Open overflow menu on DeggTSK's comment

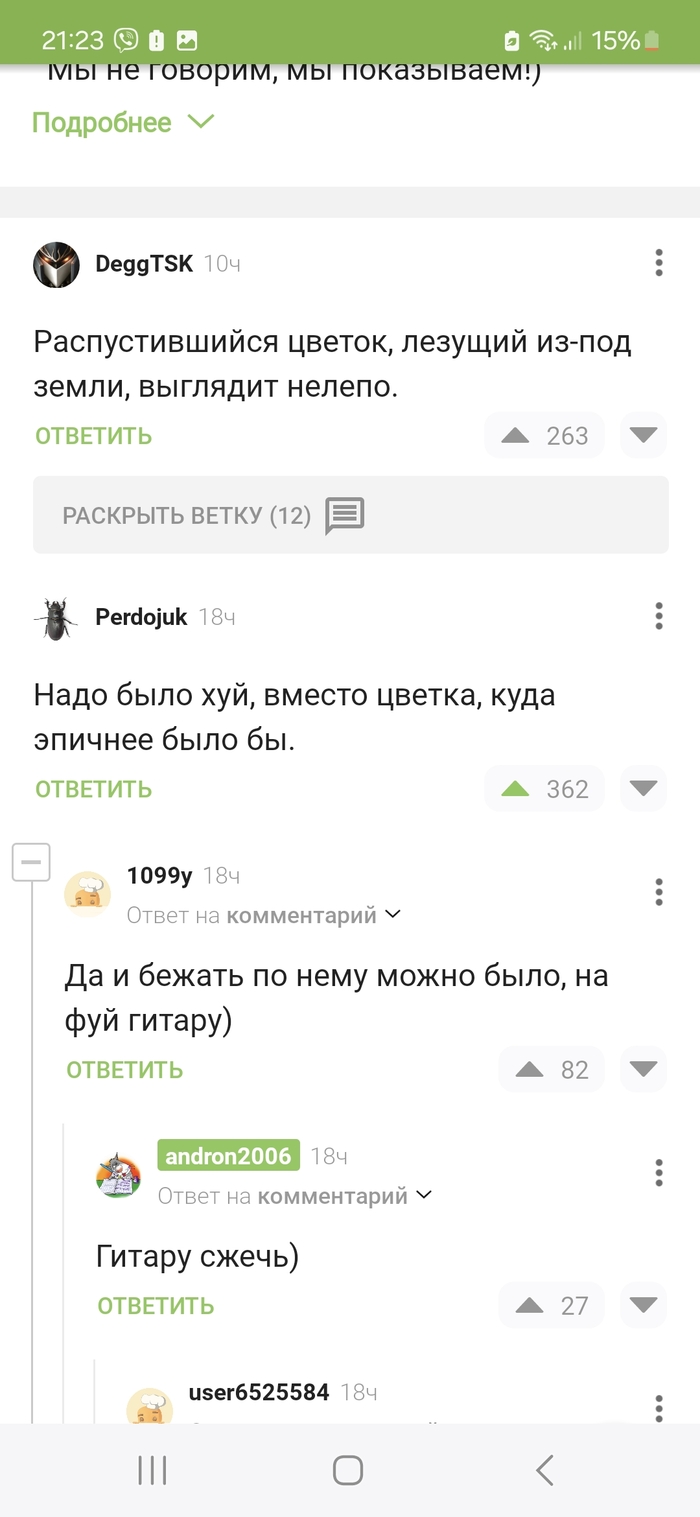[x=658, y=263]
